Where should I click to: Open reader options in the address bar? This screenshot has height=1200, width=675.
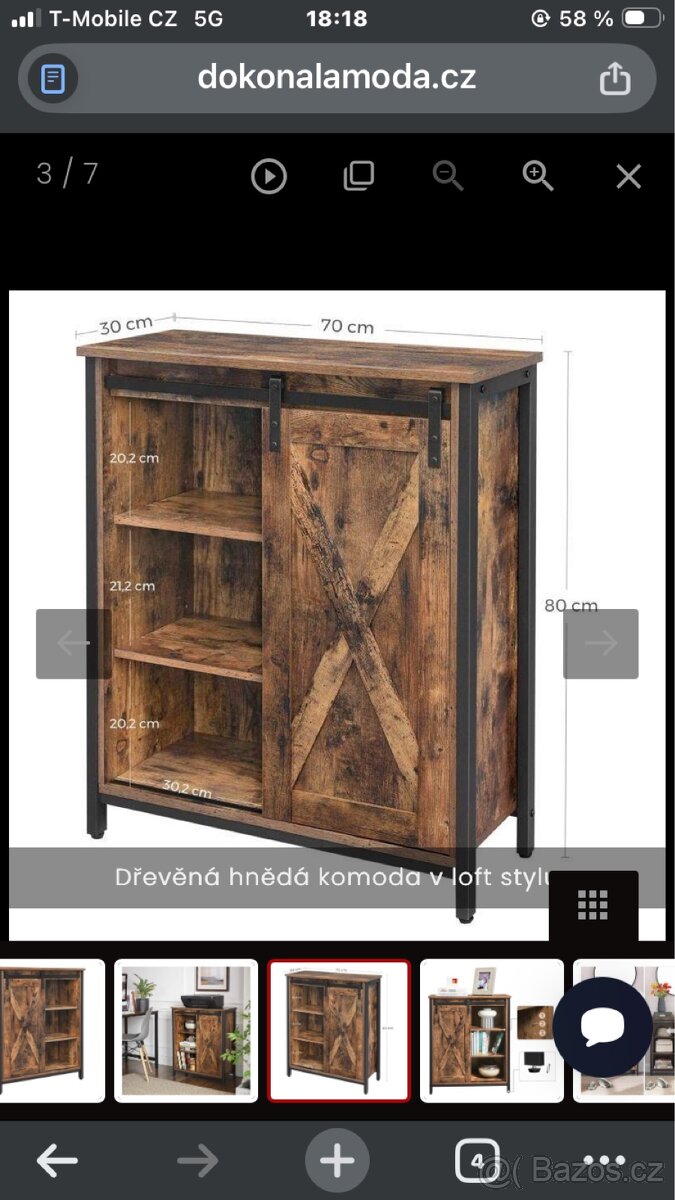tap(53, 78)
